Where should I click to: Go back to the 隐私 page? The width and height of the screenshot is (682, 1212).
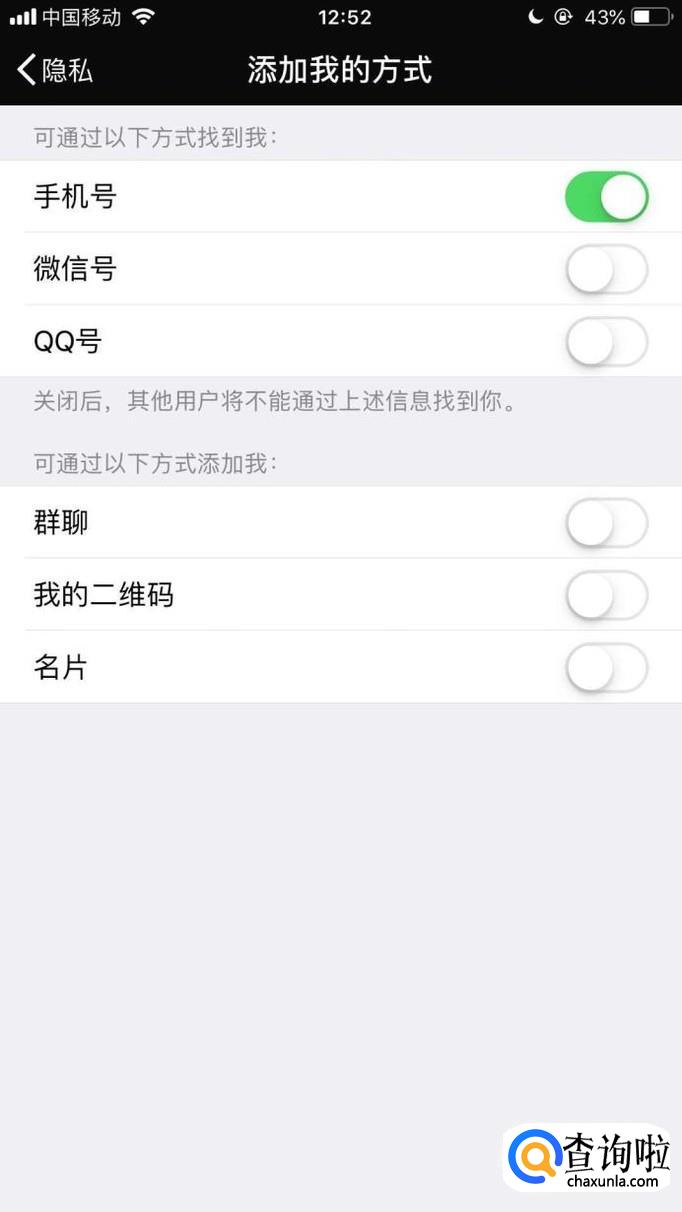click(x=55, y=70)
